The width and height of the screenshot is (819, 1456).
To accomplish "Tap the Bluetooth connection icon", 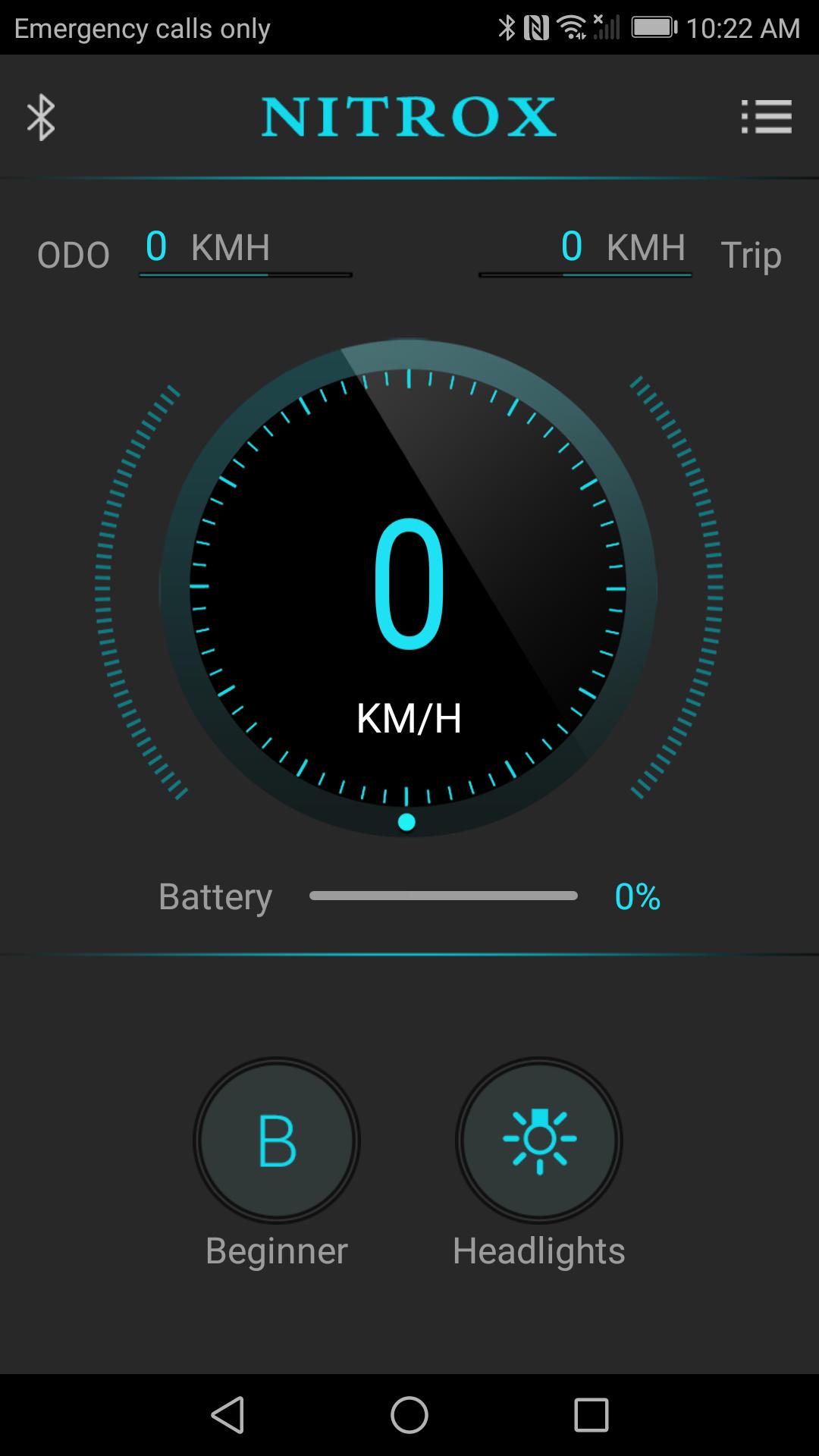I will pyautogui.click(x=41, y=118).
